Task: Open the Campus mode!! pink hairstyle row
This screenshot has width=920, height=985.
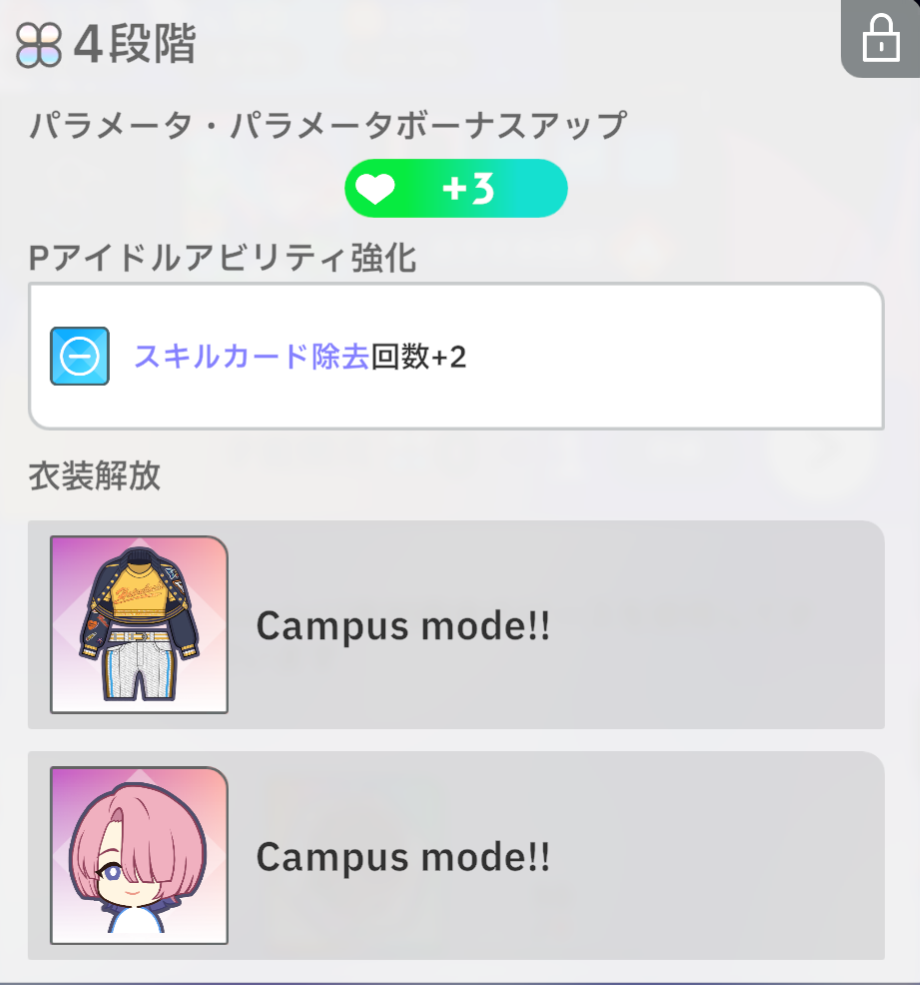Action: (x=456, y=856)
